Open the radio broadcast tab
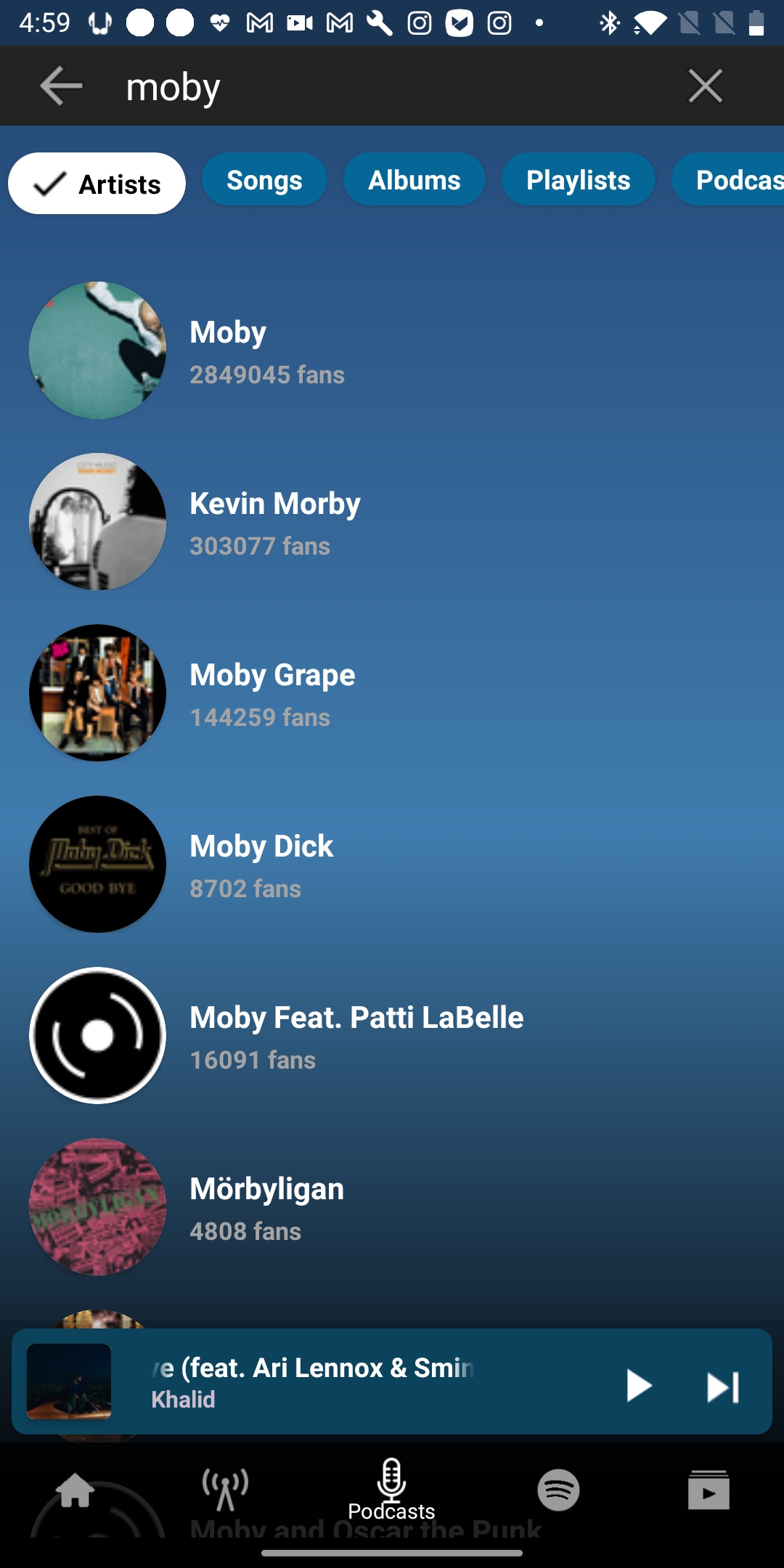 226,1490
